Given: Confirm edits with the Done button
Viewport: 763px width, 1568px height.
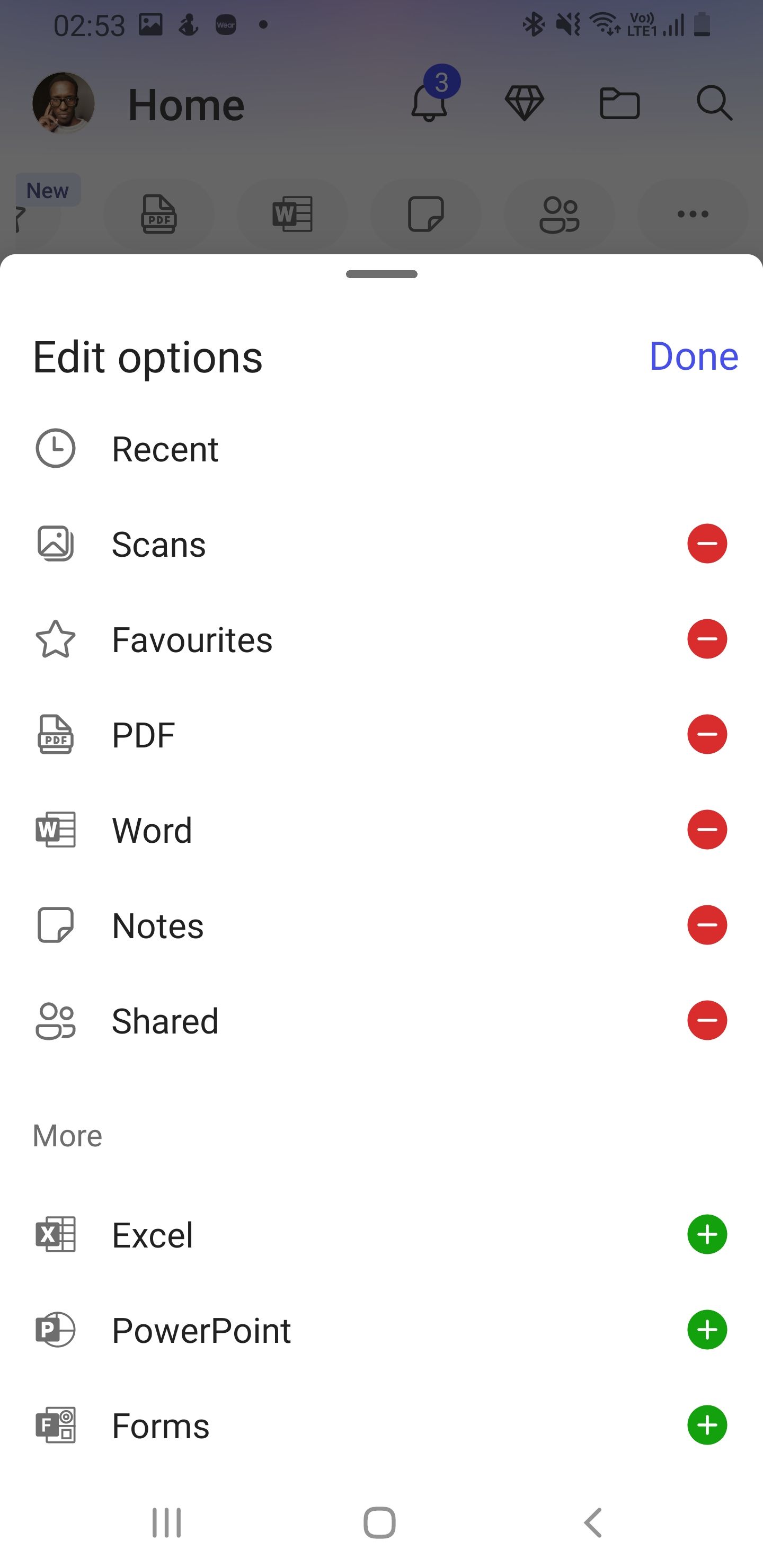Looking at the screenshot, I should click(x=693, y=356).
